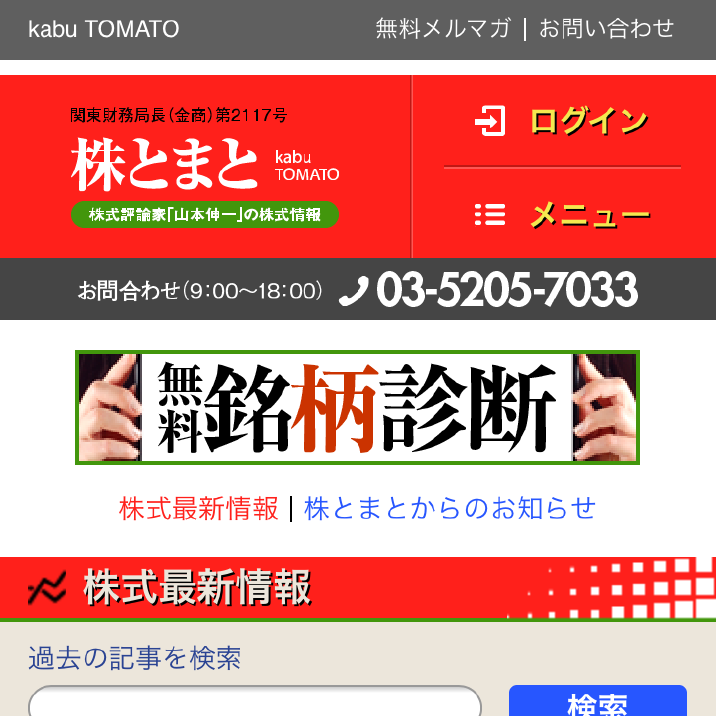Focus the past articles search field

click(255, 703)
